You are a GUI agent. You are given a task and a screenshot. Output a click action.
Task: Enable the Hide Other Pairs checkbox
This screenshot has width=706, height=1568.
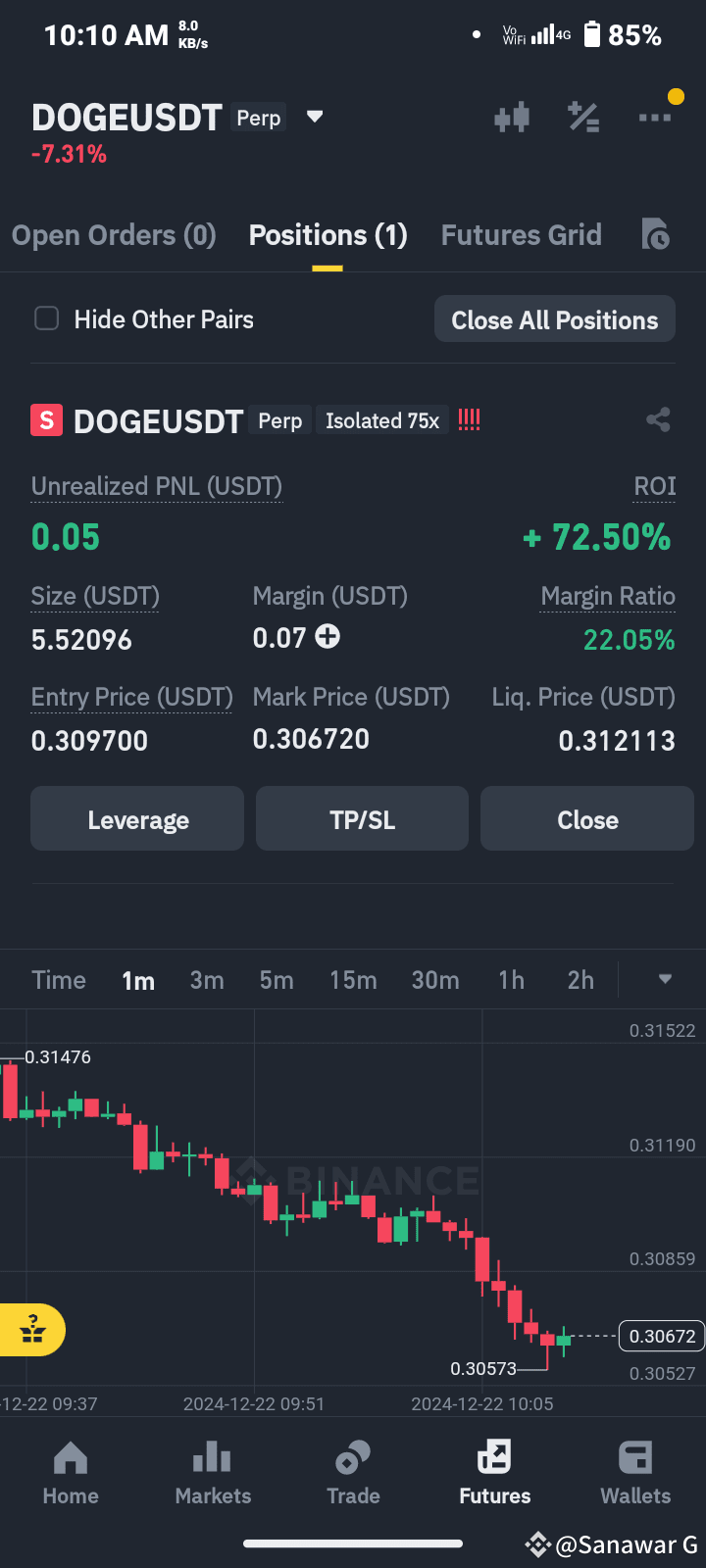pos(46,318)
